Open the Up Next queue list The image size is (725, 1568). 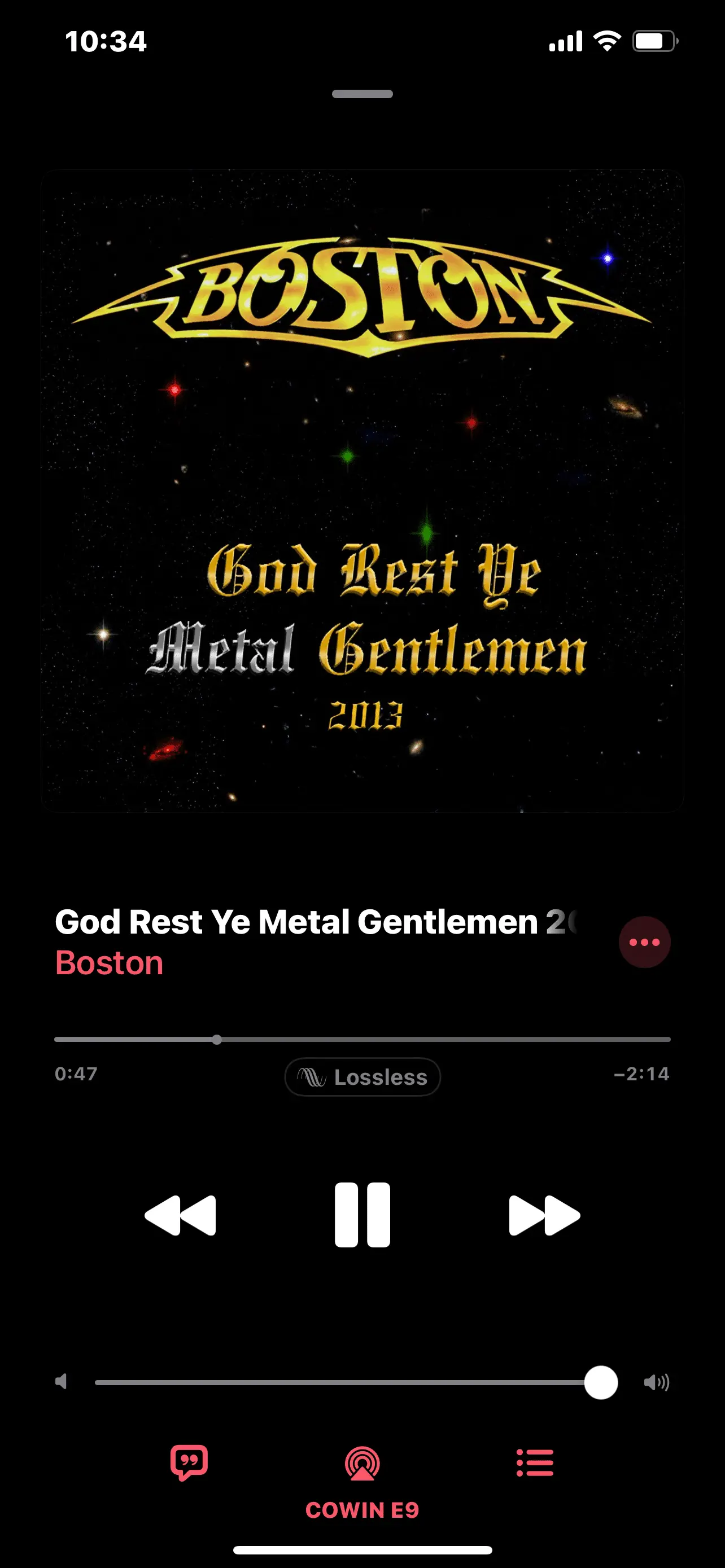tap(535, 1464)
